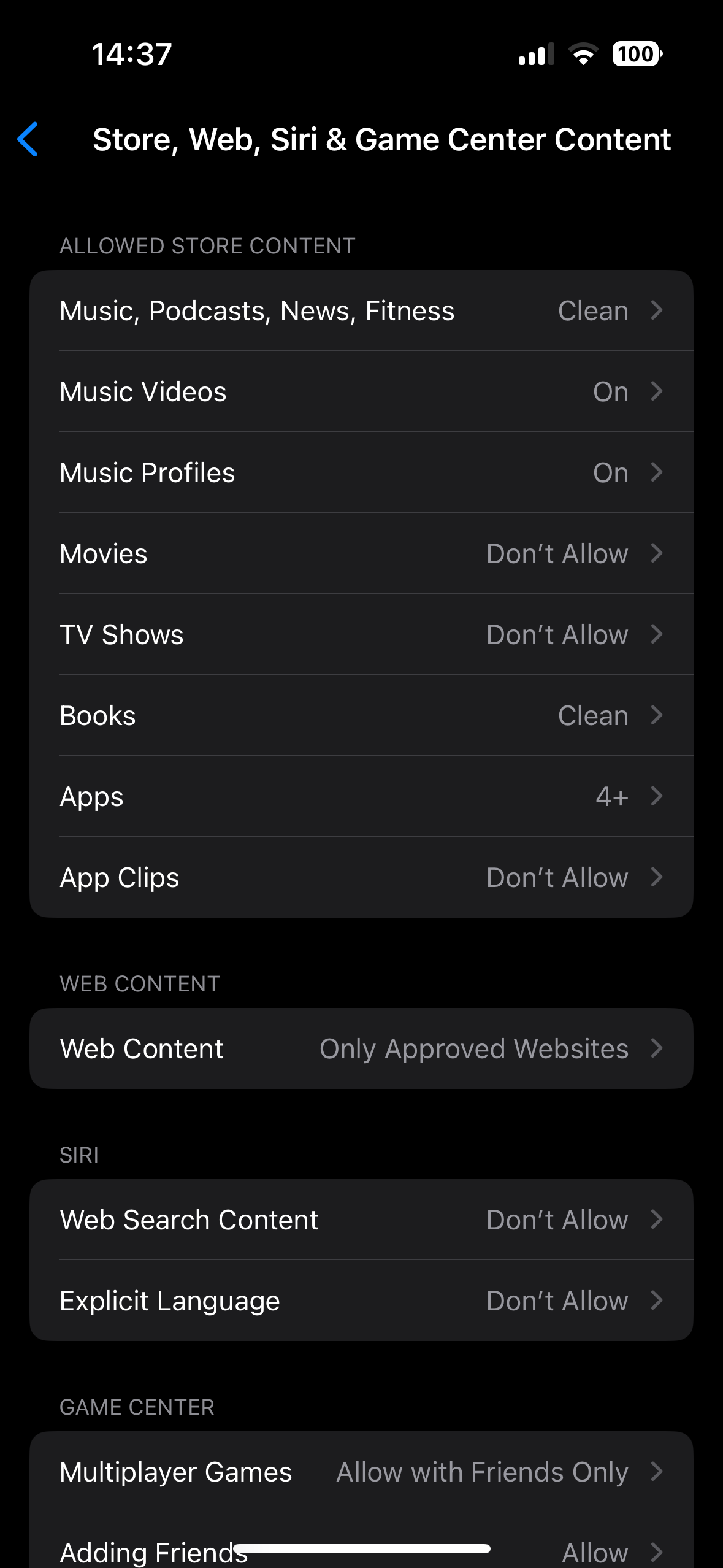Open Music Profiles setting

coord(361,473)
